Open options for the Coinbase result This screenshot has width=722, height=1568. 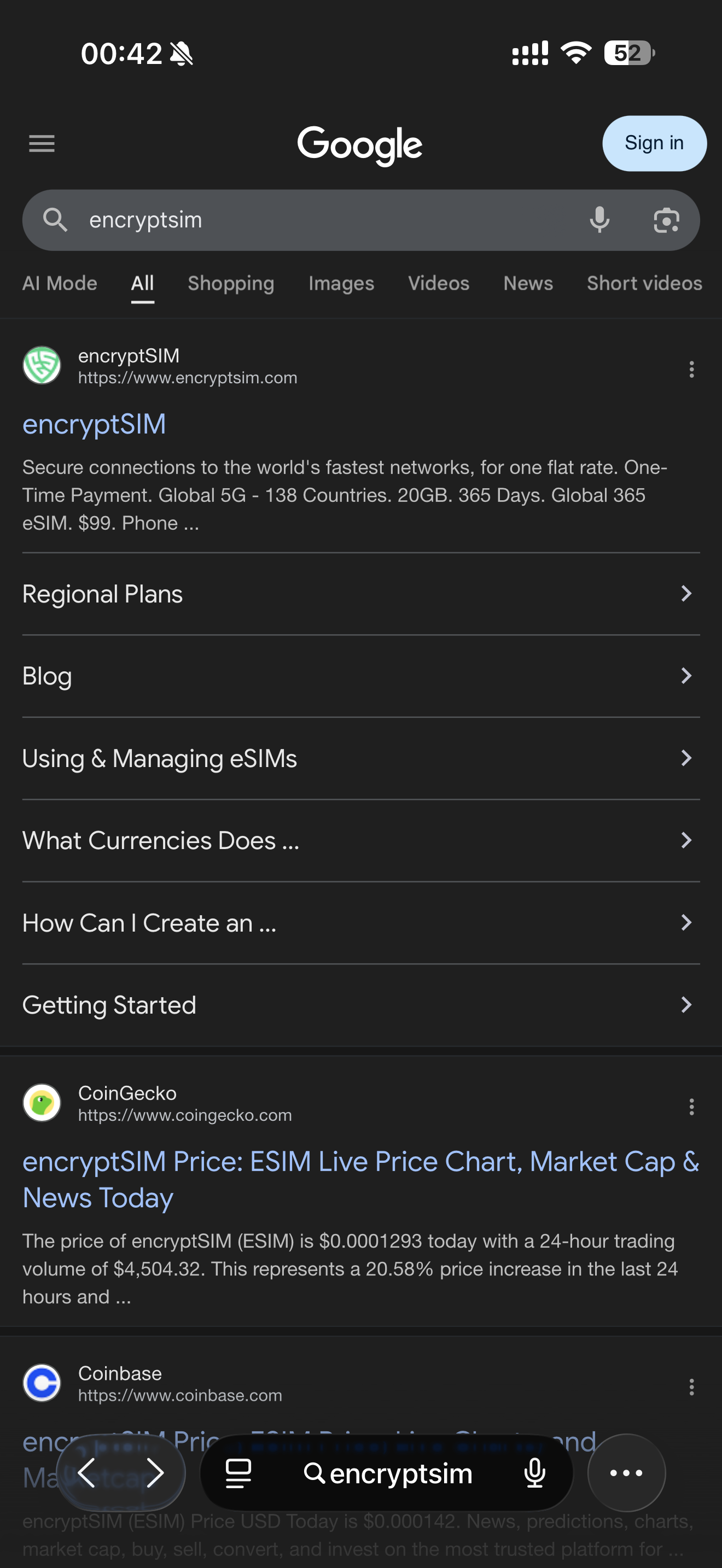691,1387
